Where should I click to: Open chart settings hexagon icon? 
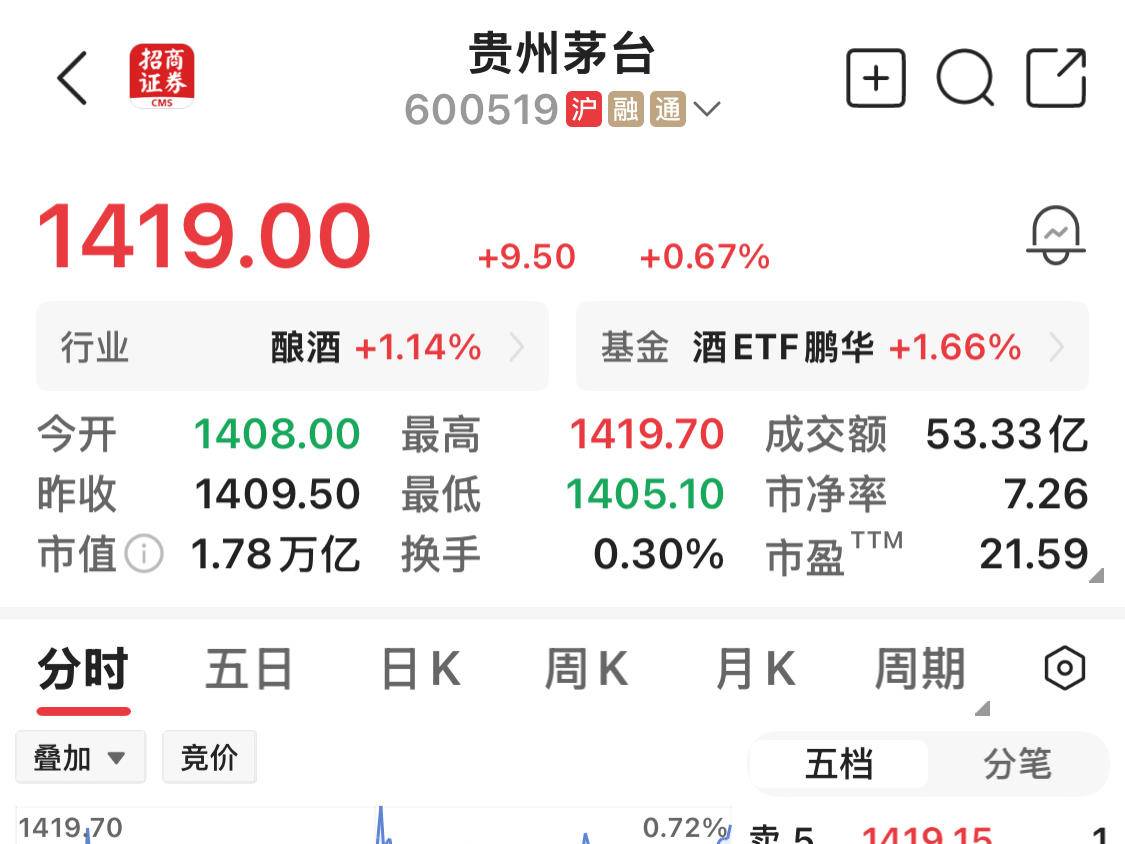tap(1064, 668)
